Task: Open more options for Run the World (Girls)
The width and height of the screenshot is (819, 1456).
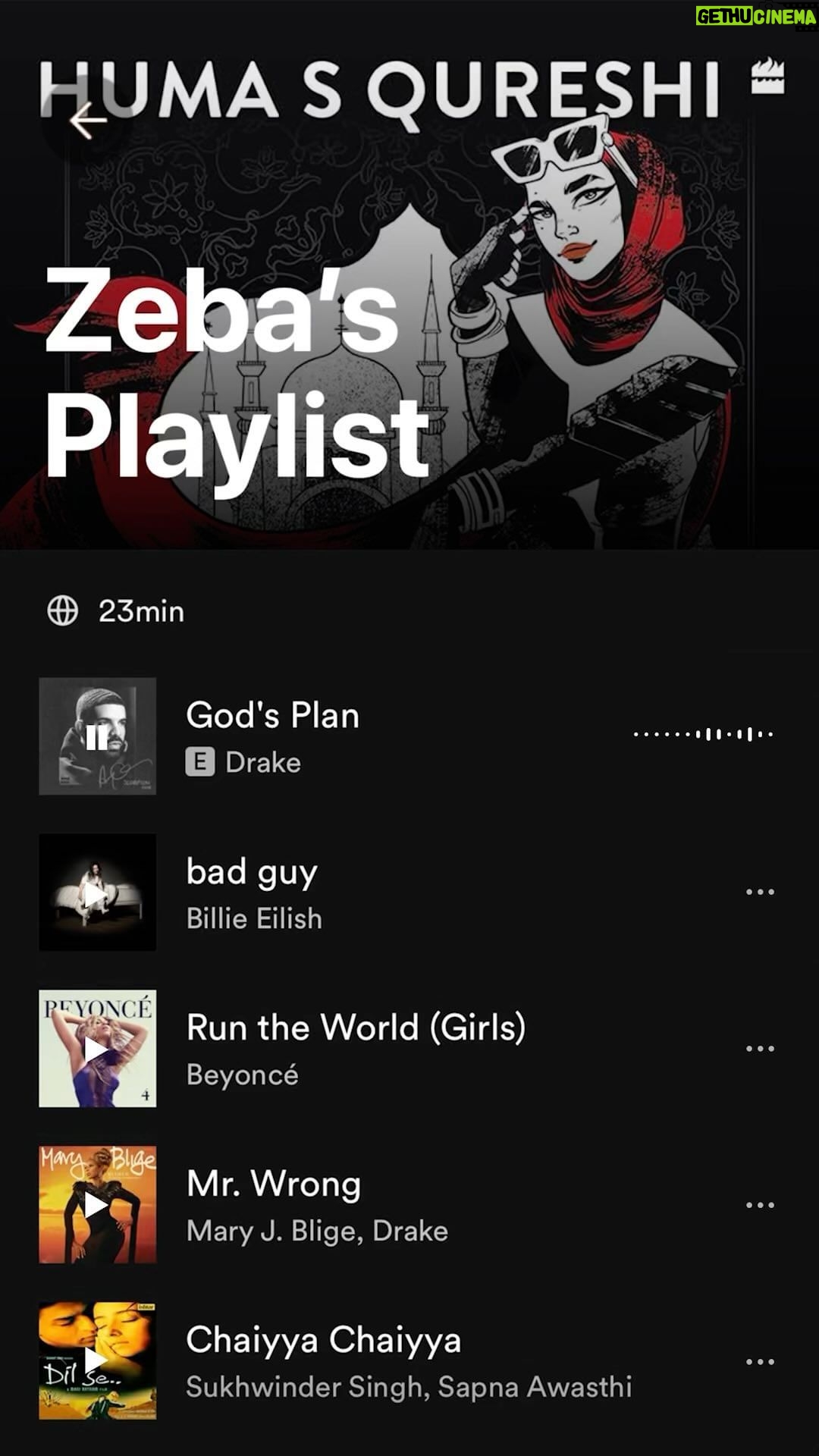Action: point(760,1049)
